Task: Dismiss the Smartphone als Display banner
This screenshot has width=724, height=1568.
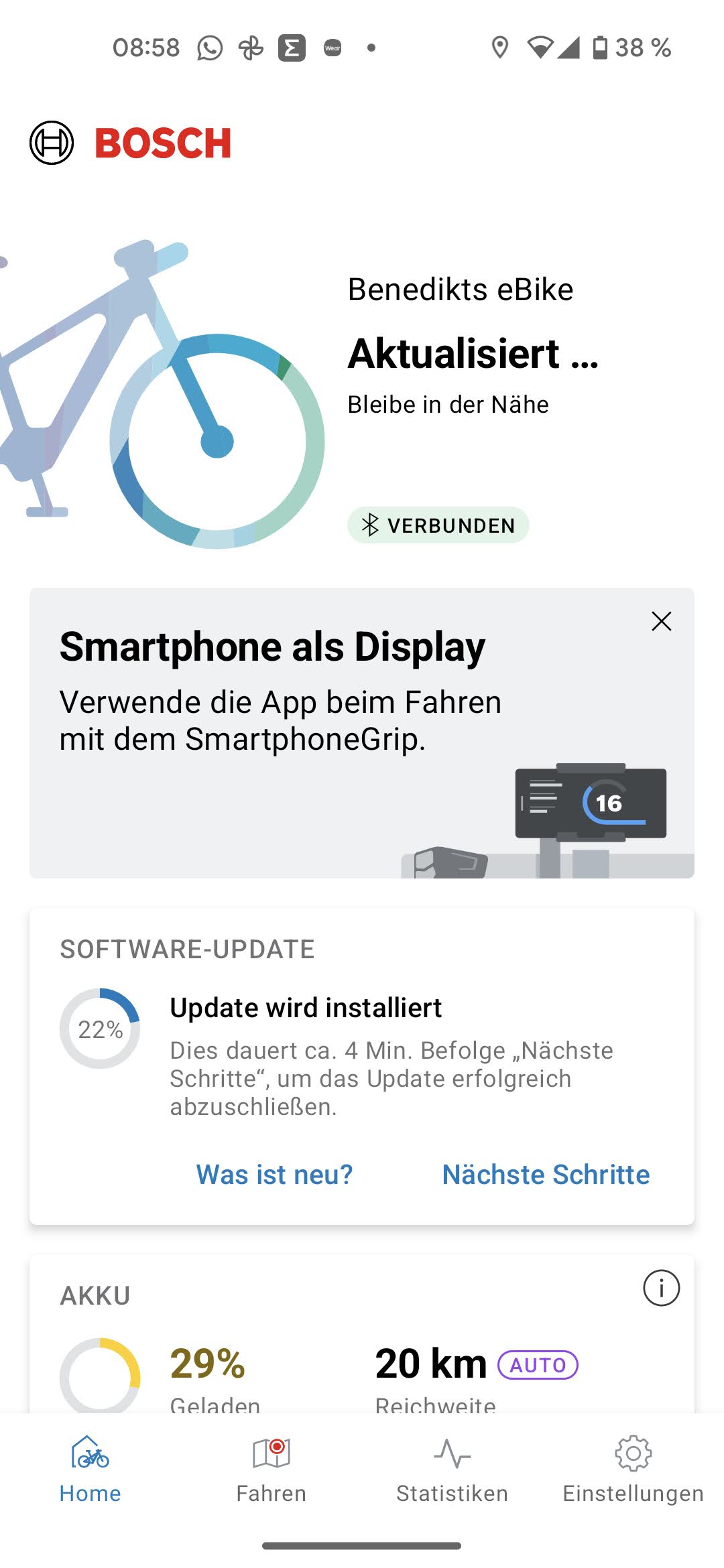Action: pyautogui.click(x=661, y=621)
